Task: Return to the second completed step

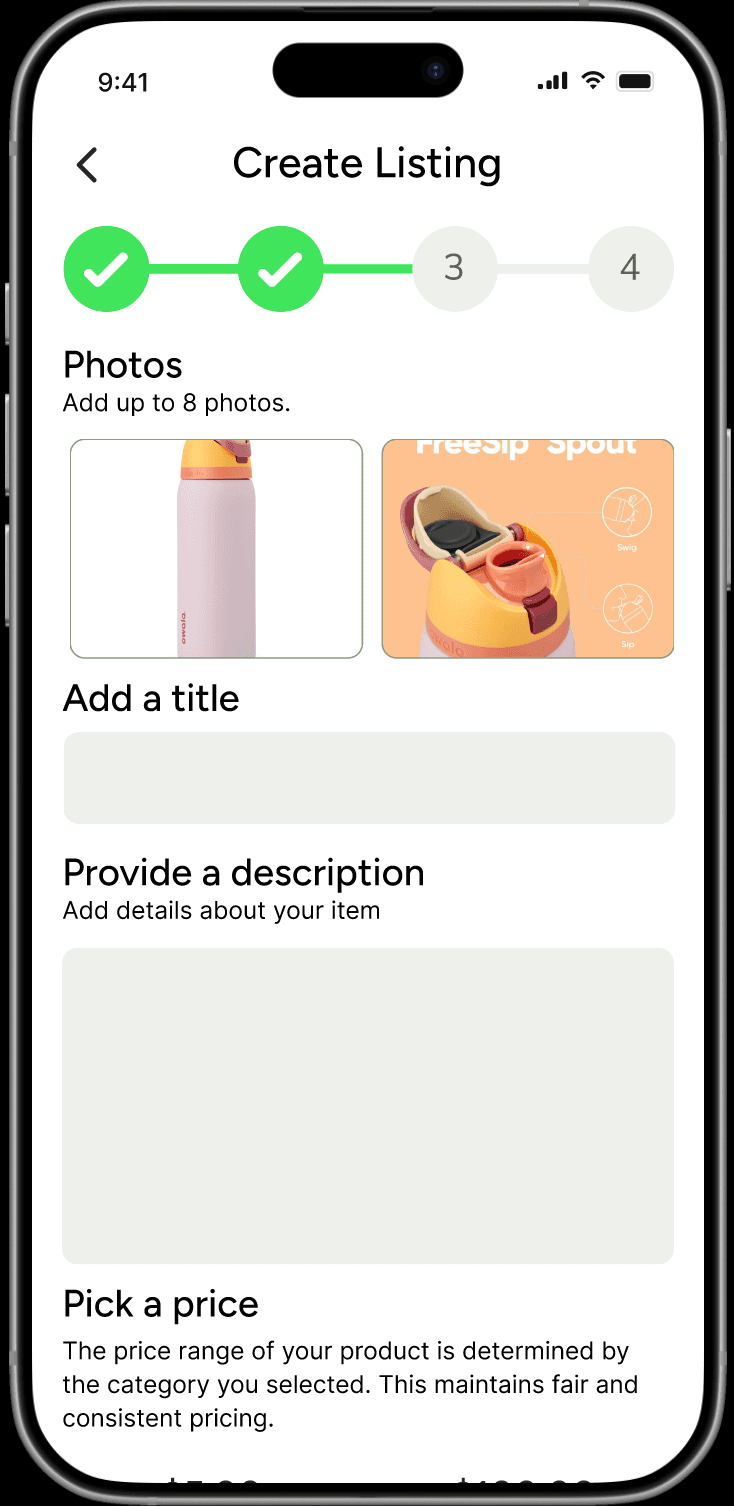Action: click(281, 268)
